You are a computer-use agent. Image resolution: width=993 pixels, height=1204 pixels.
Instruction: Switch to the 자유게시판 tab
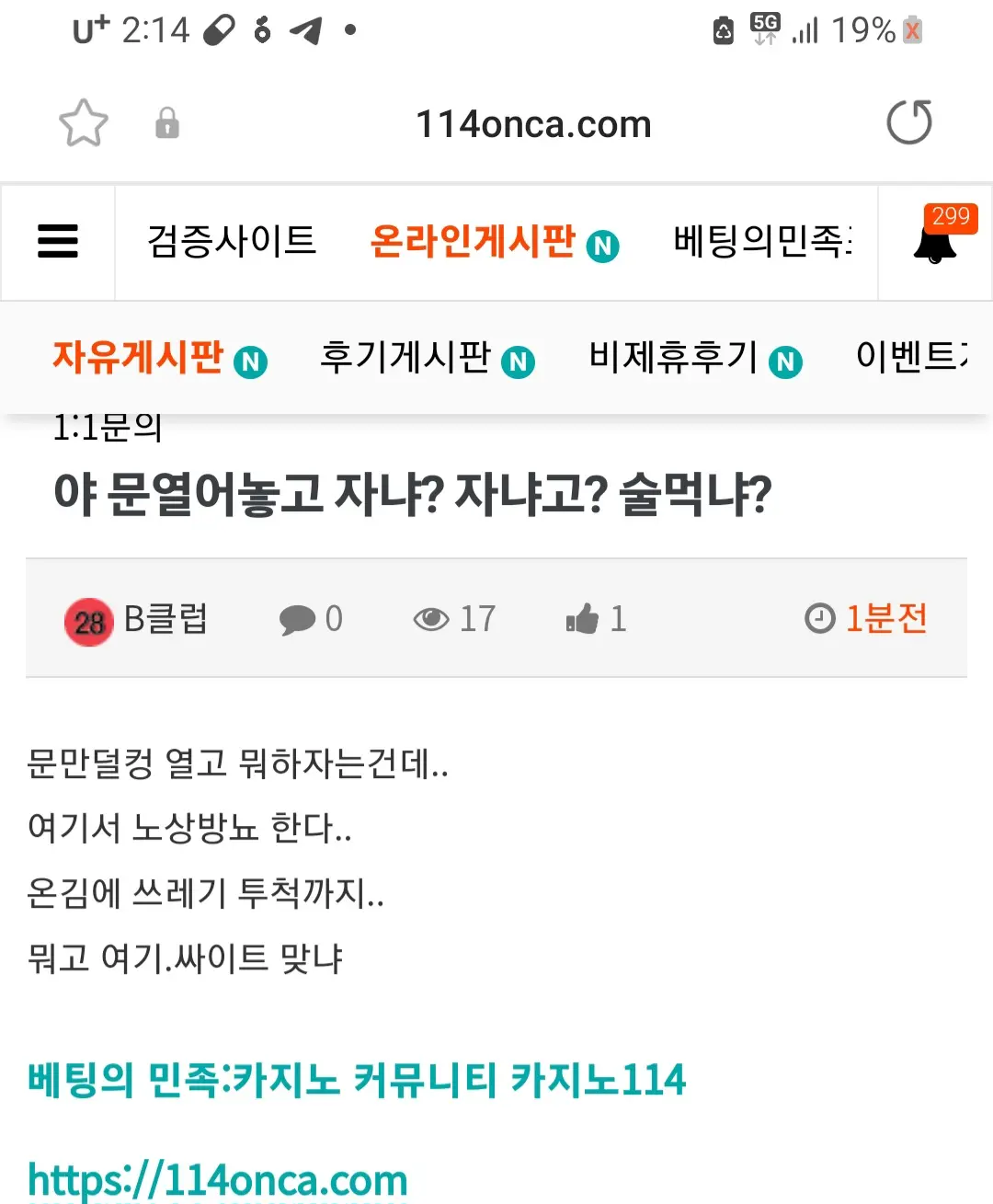[160, 358]
